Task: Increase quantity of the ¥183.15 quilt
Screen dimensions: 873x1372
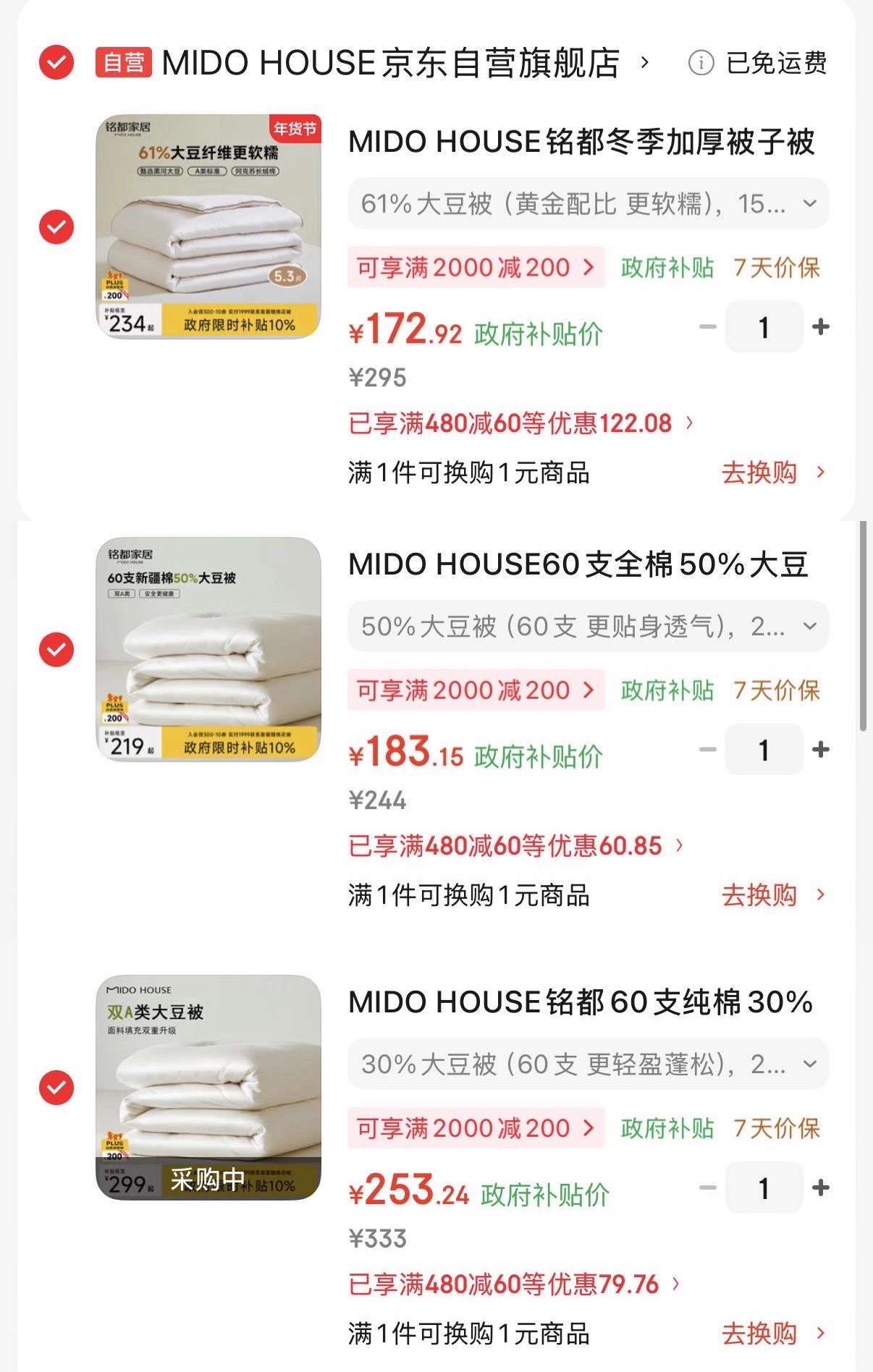Action: coord(820,750)
